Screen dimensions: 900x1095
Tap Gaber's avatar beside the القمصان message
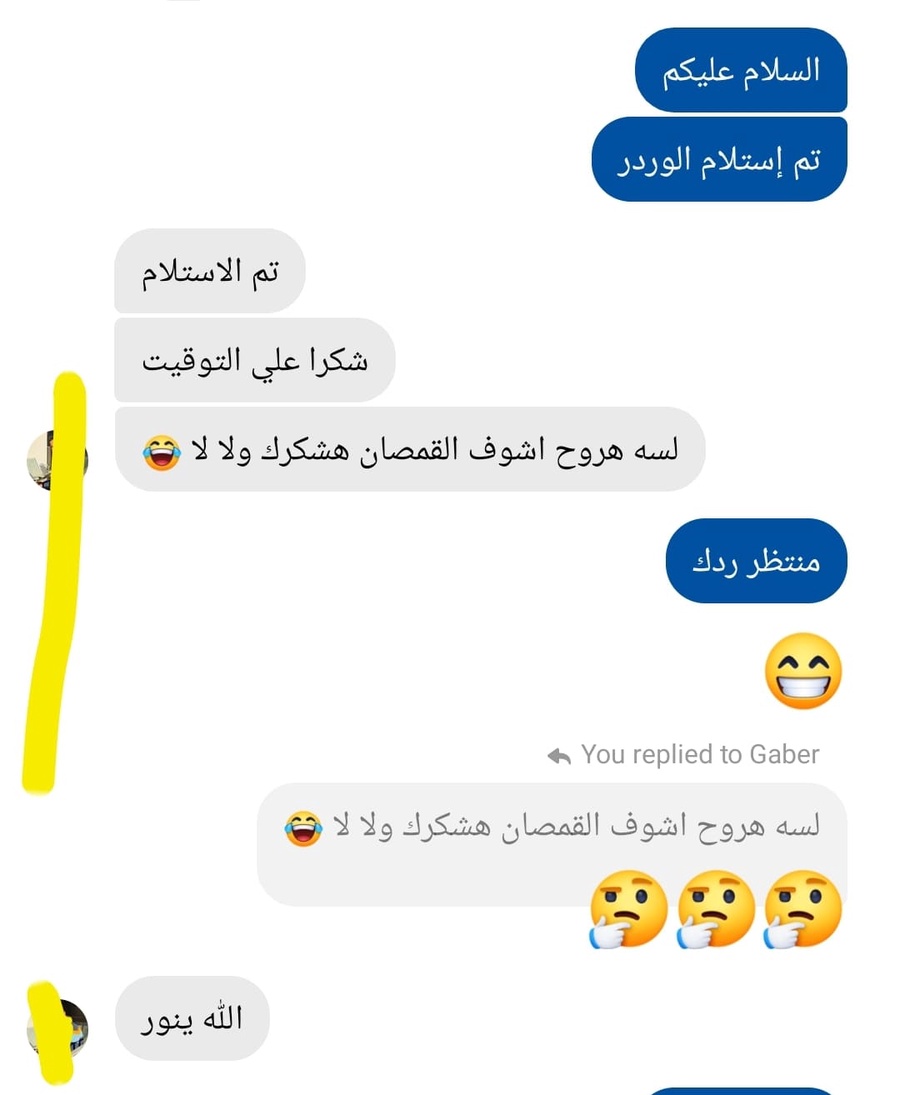click(x=57, y=461)
